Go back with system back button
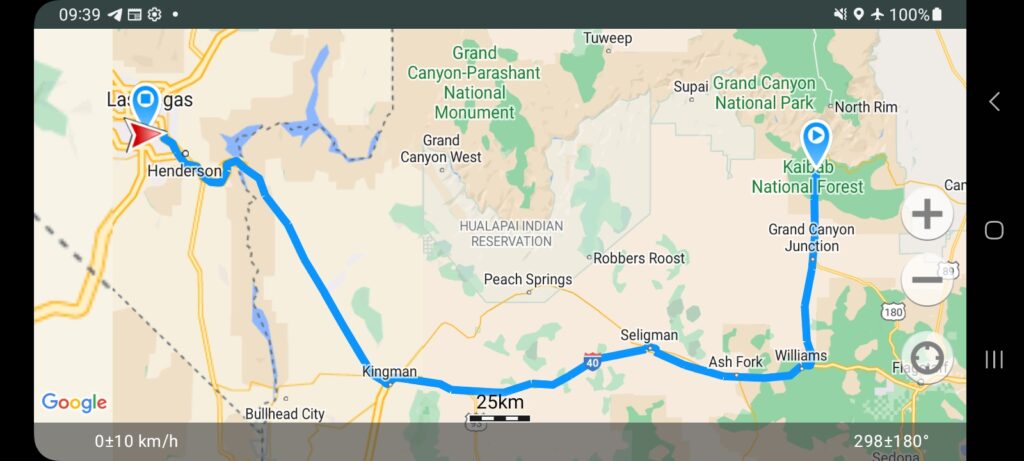This screenshot has width=1024, height=461. (994, 101)
